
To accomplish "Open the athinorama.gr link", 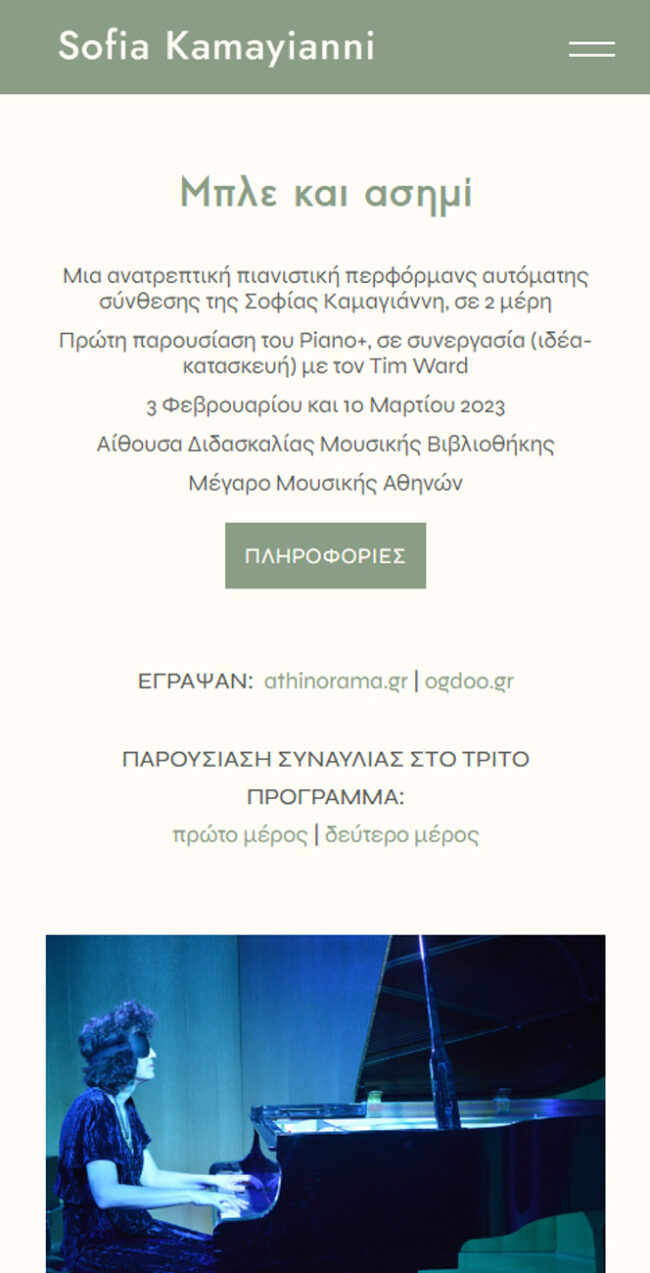I will click(336, 682).
